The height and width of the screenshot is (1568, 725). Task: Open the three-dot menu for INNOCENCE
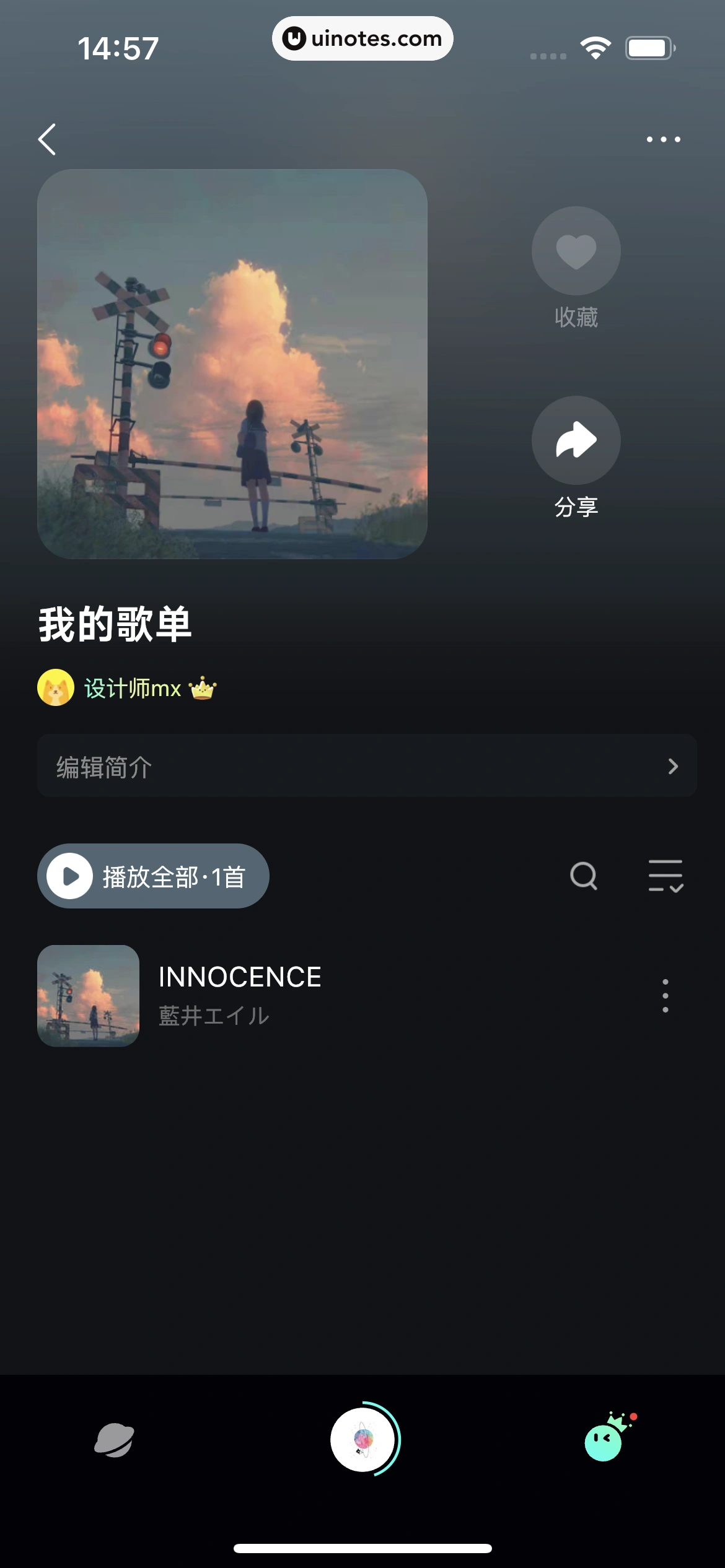tap(665, 996)
